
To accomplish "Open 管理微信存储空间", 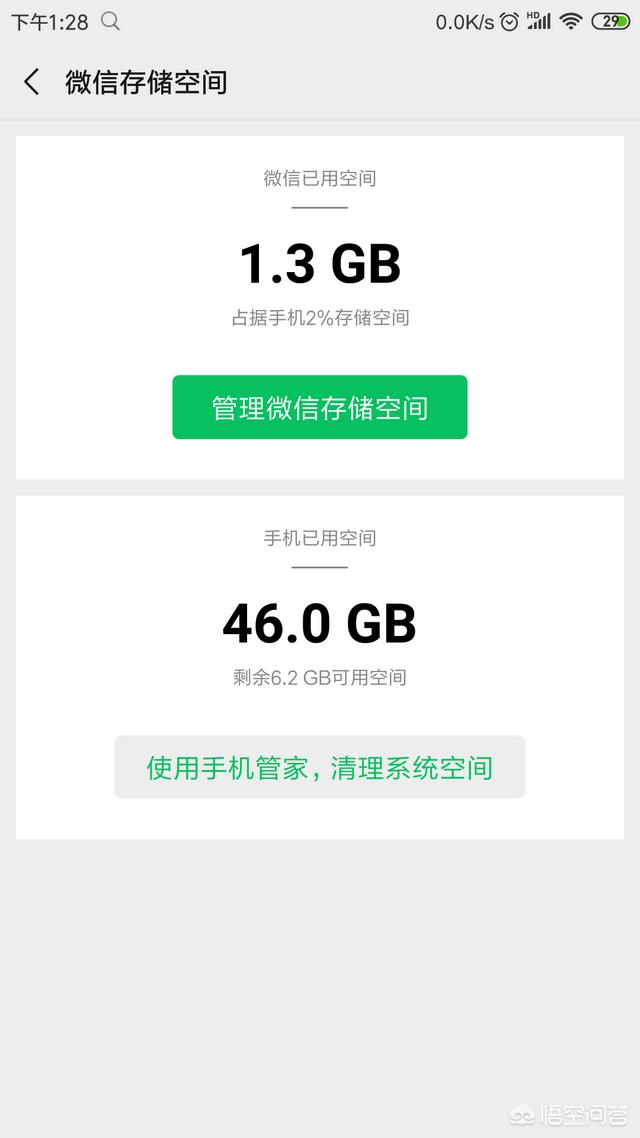I will [x=319, y=407].
